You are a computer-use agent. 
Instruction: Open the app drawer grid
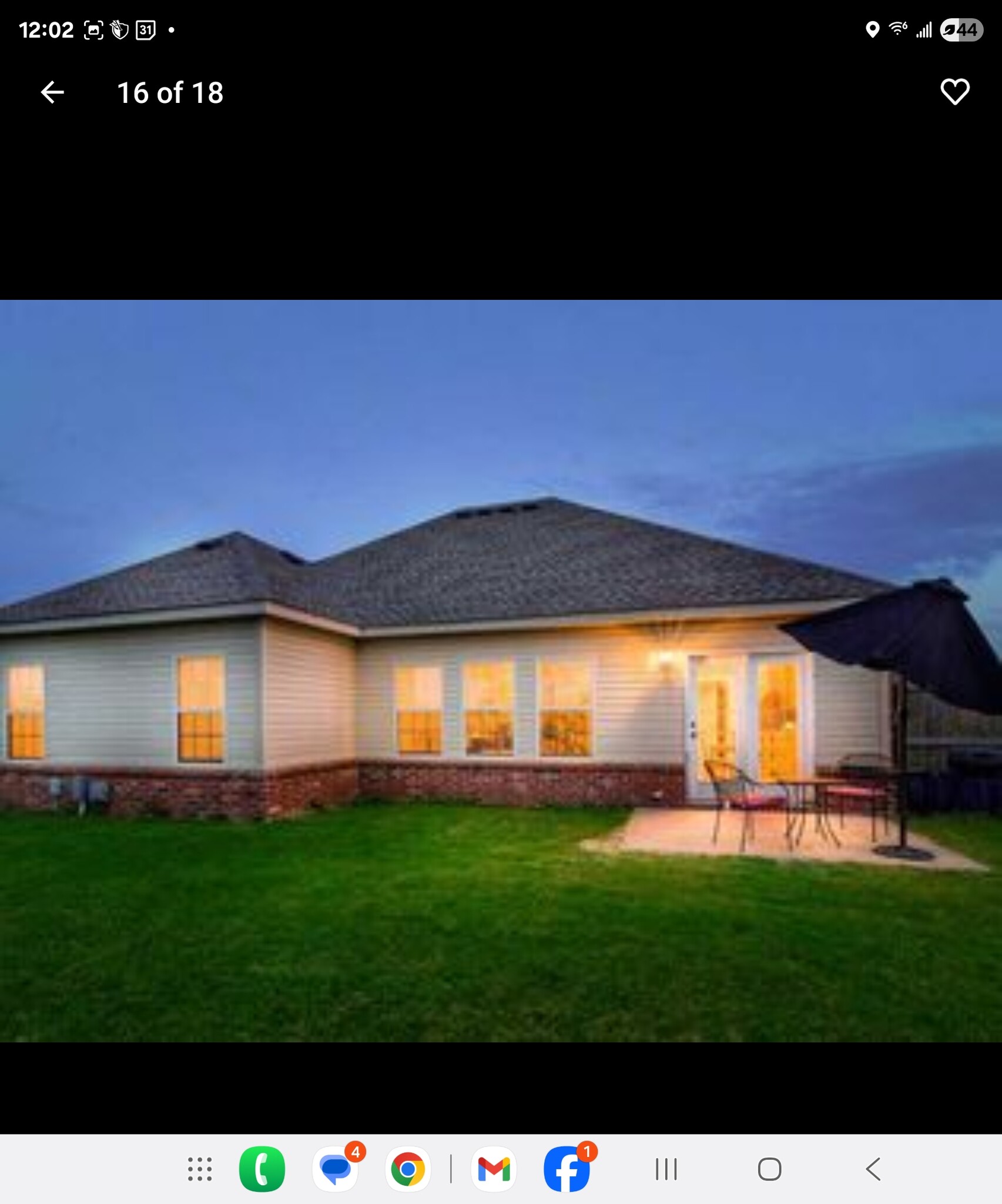tap(200, 1169)
